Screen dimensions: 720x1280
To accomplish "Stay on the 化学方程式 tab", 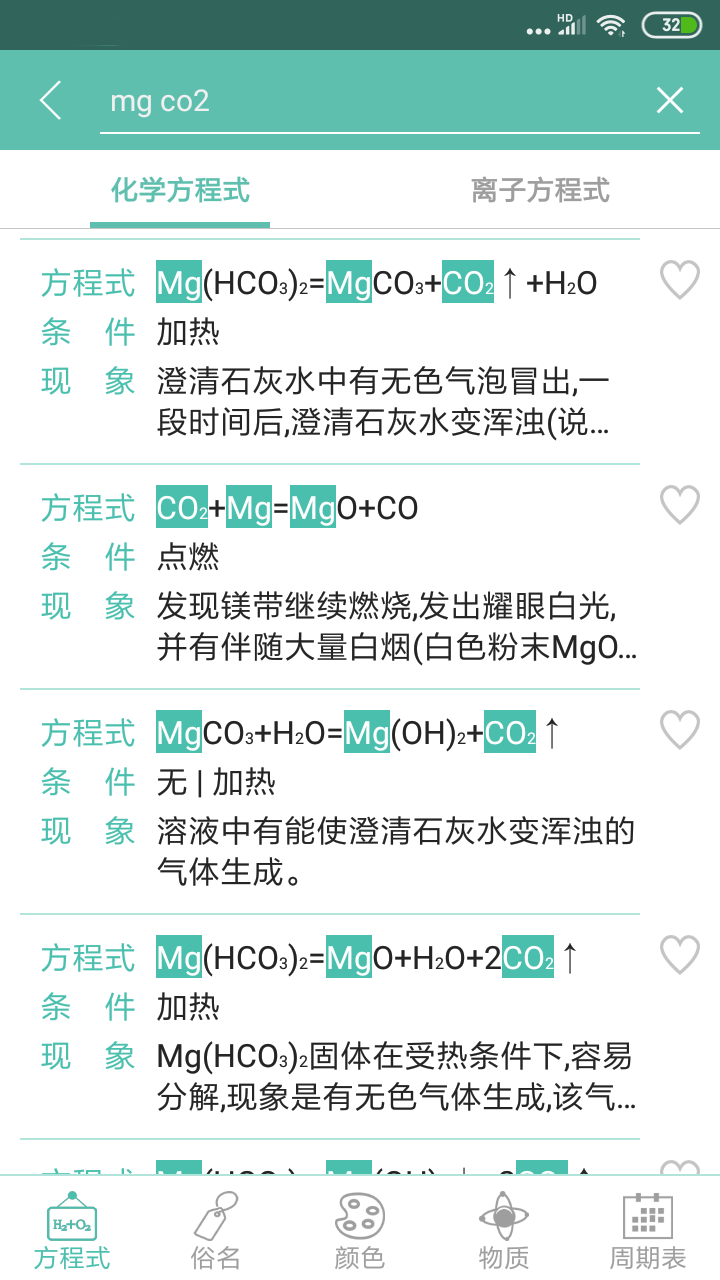I will pos(180,190).
